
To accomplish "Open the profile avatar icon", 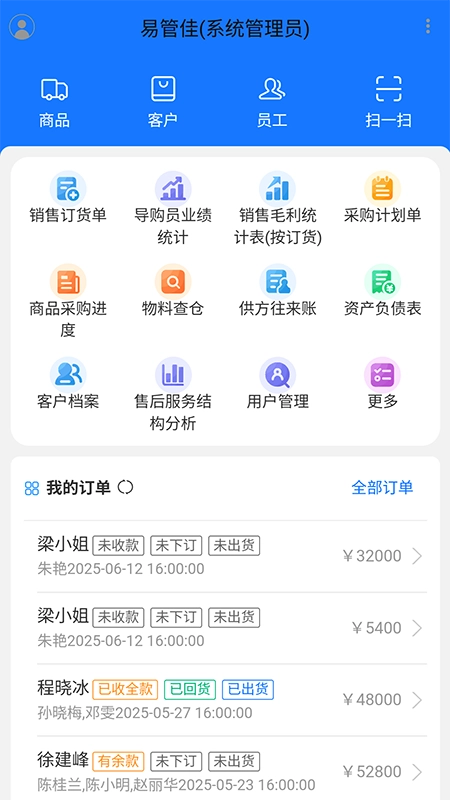I will coord(22,27).
